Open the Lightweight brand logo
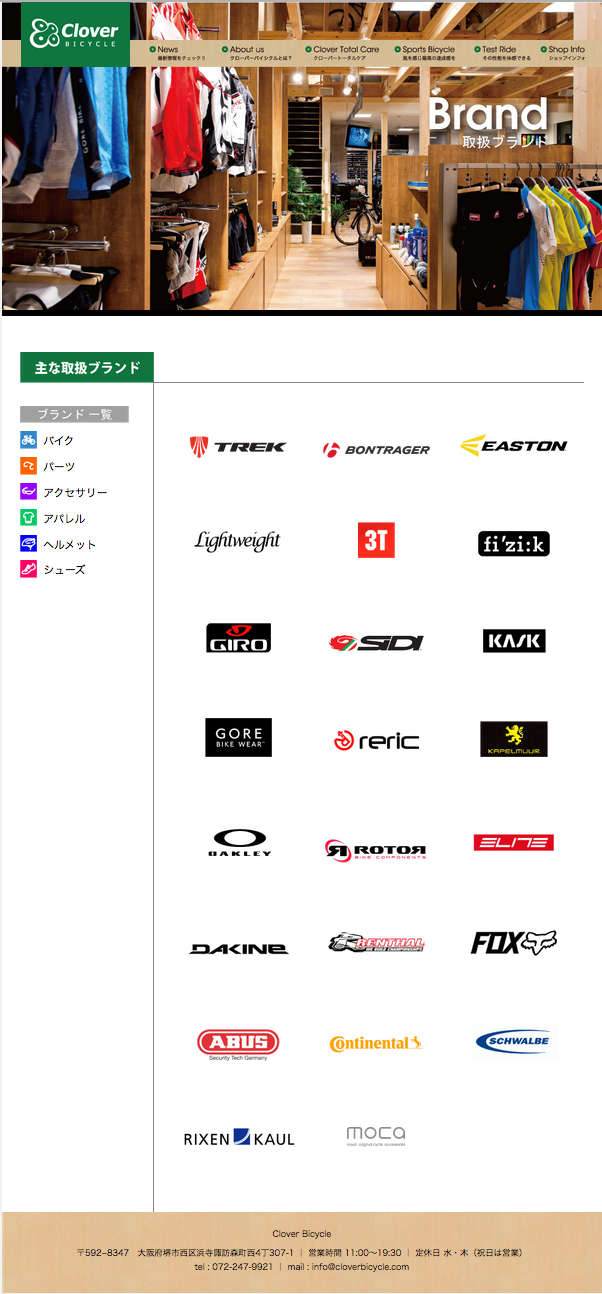 click(x=237, y=541)
